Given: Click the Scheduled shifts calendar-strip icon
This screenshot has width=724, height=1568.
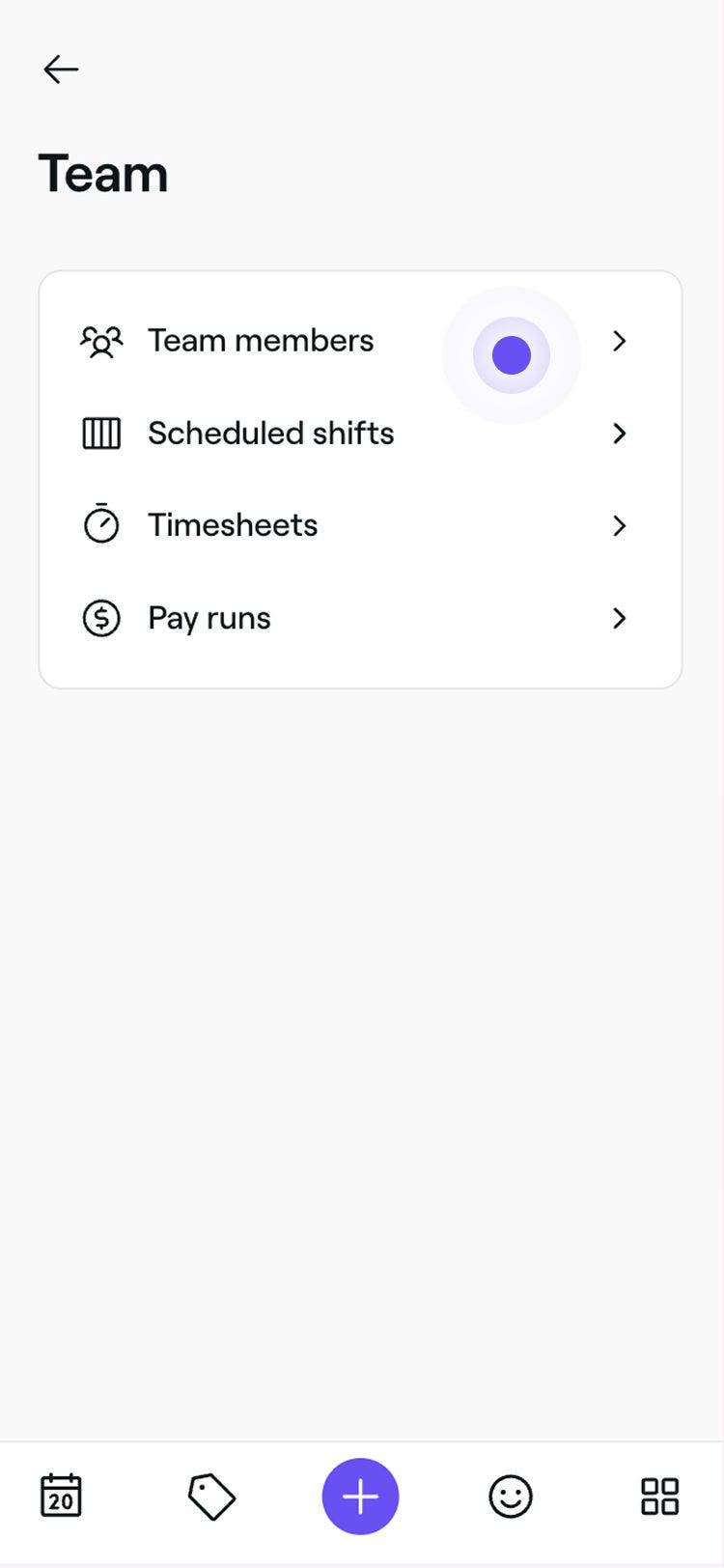Looking at the screenshot, I should pyautogui.click(x=100, y=434).
